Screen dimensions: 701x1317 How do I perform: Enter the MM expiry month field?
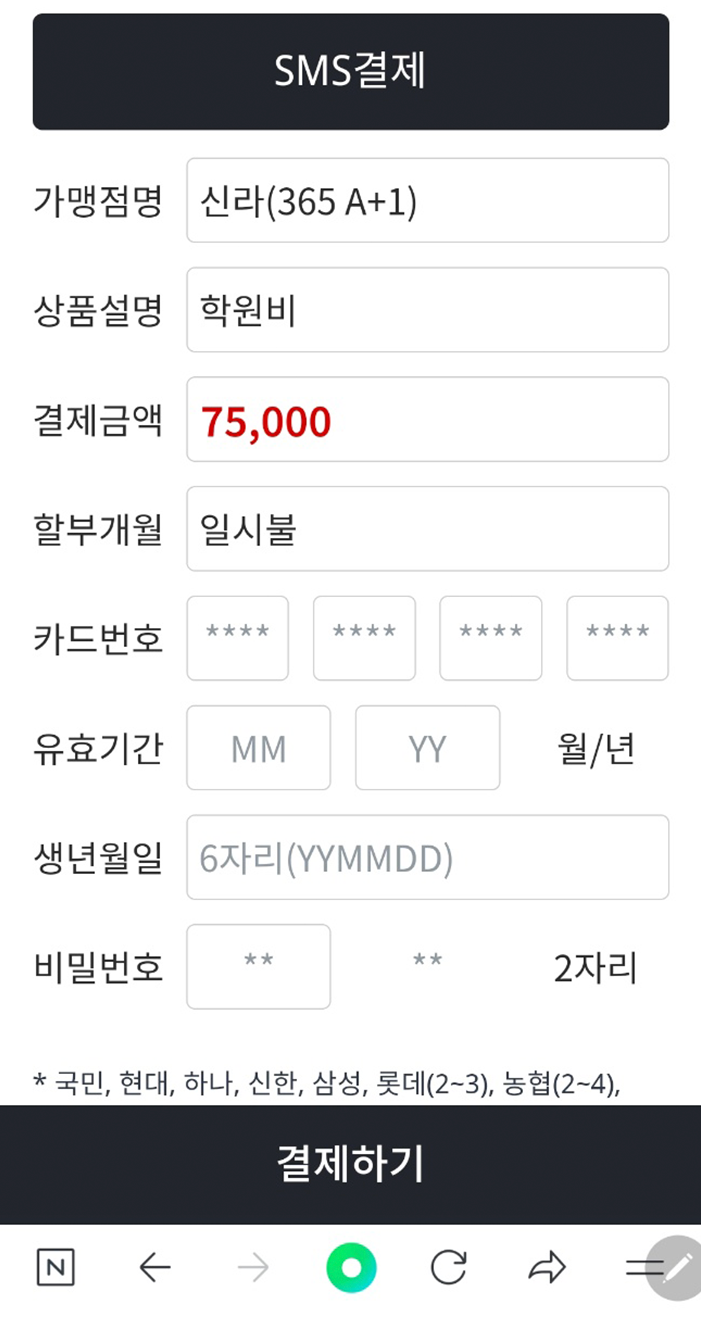[x=258, y=748]
